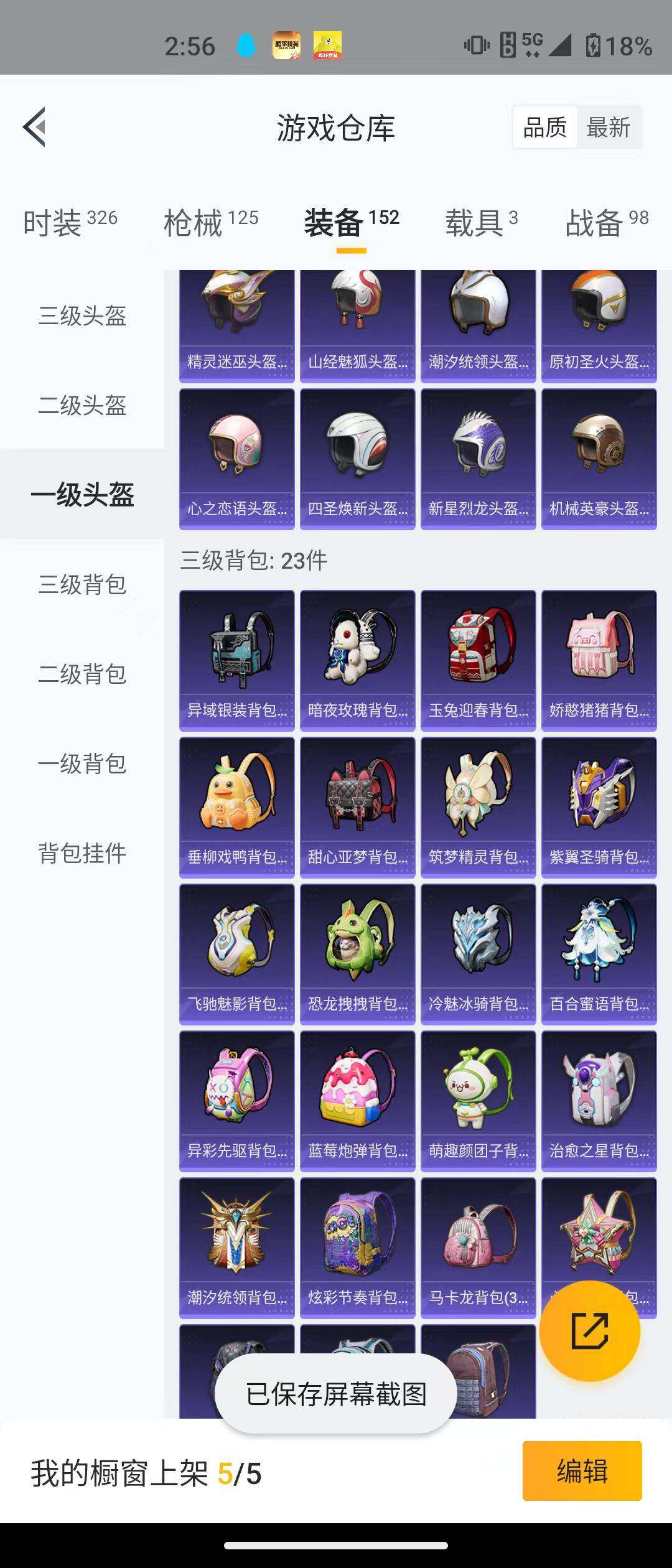Select the 异域银装背包 item
Image resolution: width=672 pixels, height=1568 pixels.
pyautogui.click(x=237, y=660)
